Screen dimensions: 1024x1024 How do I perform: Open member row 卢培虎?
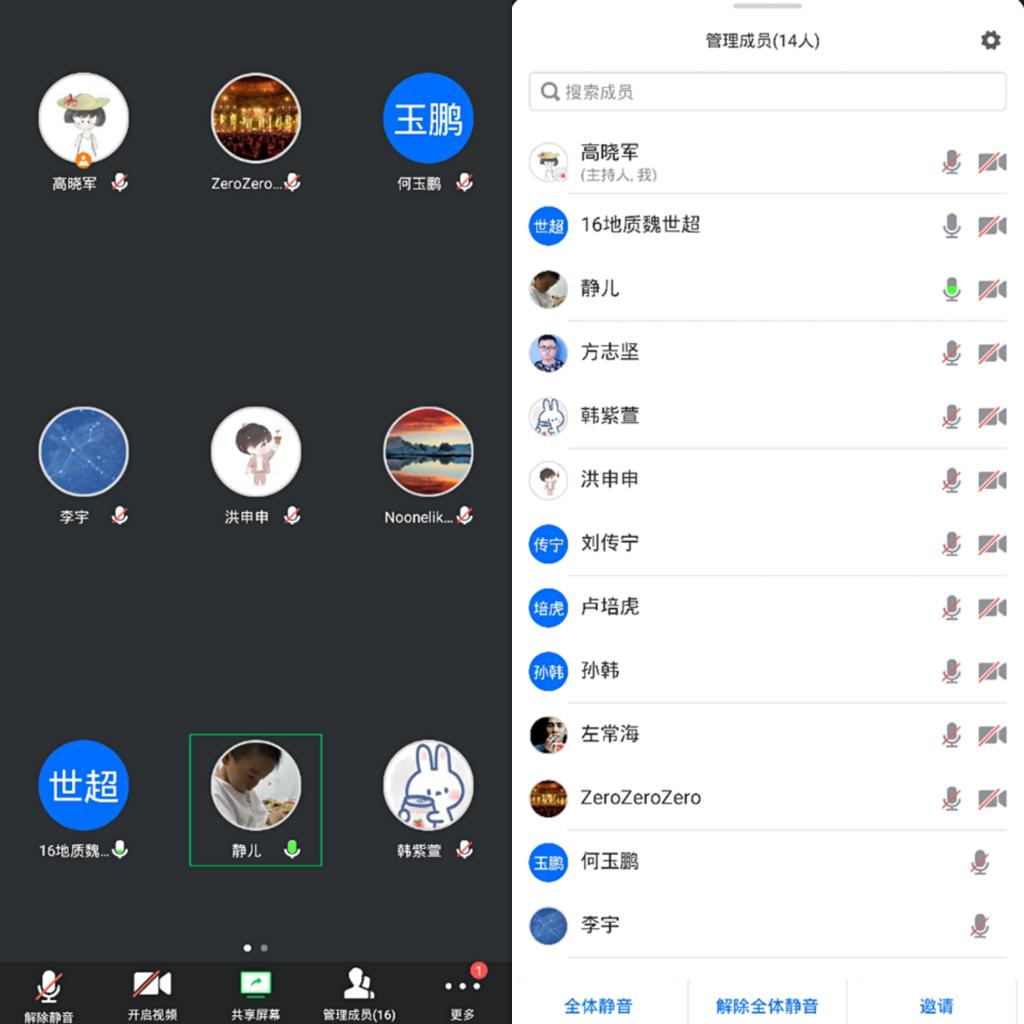[x=700, y=607]
